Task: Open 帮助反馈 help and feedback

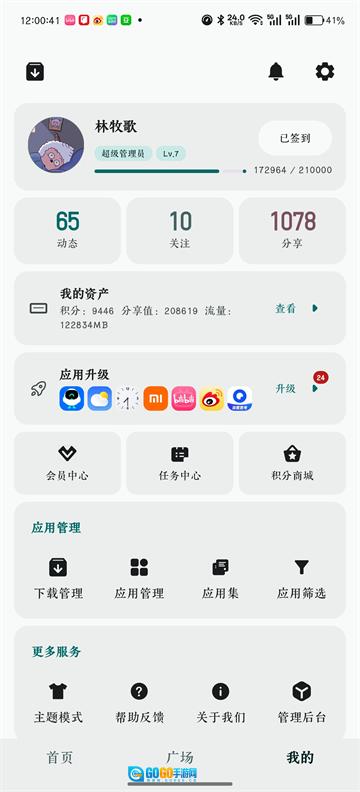Action: tap(139, 702)
